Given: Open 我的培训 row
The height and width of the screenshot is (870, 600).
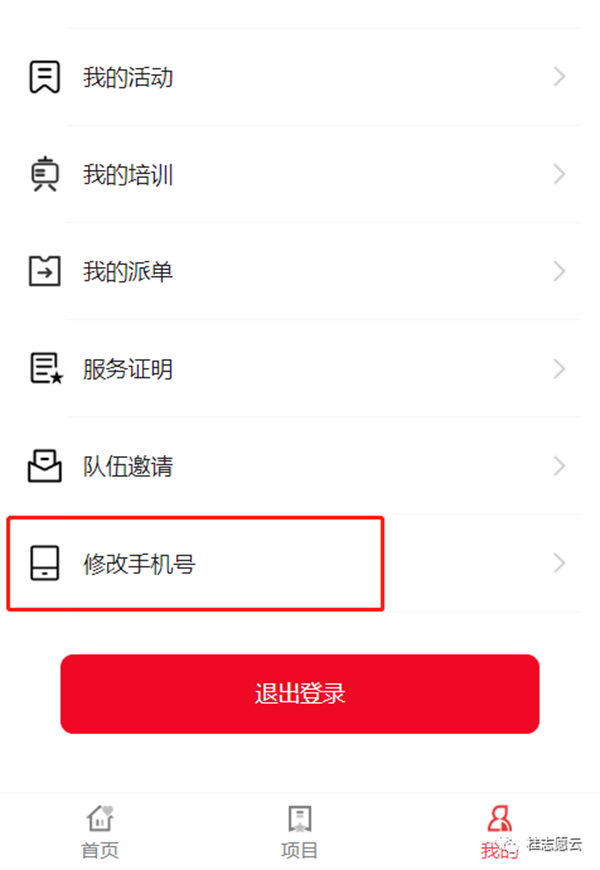Looking at the screenshot, I should [300, 175].
